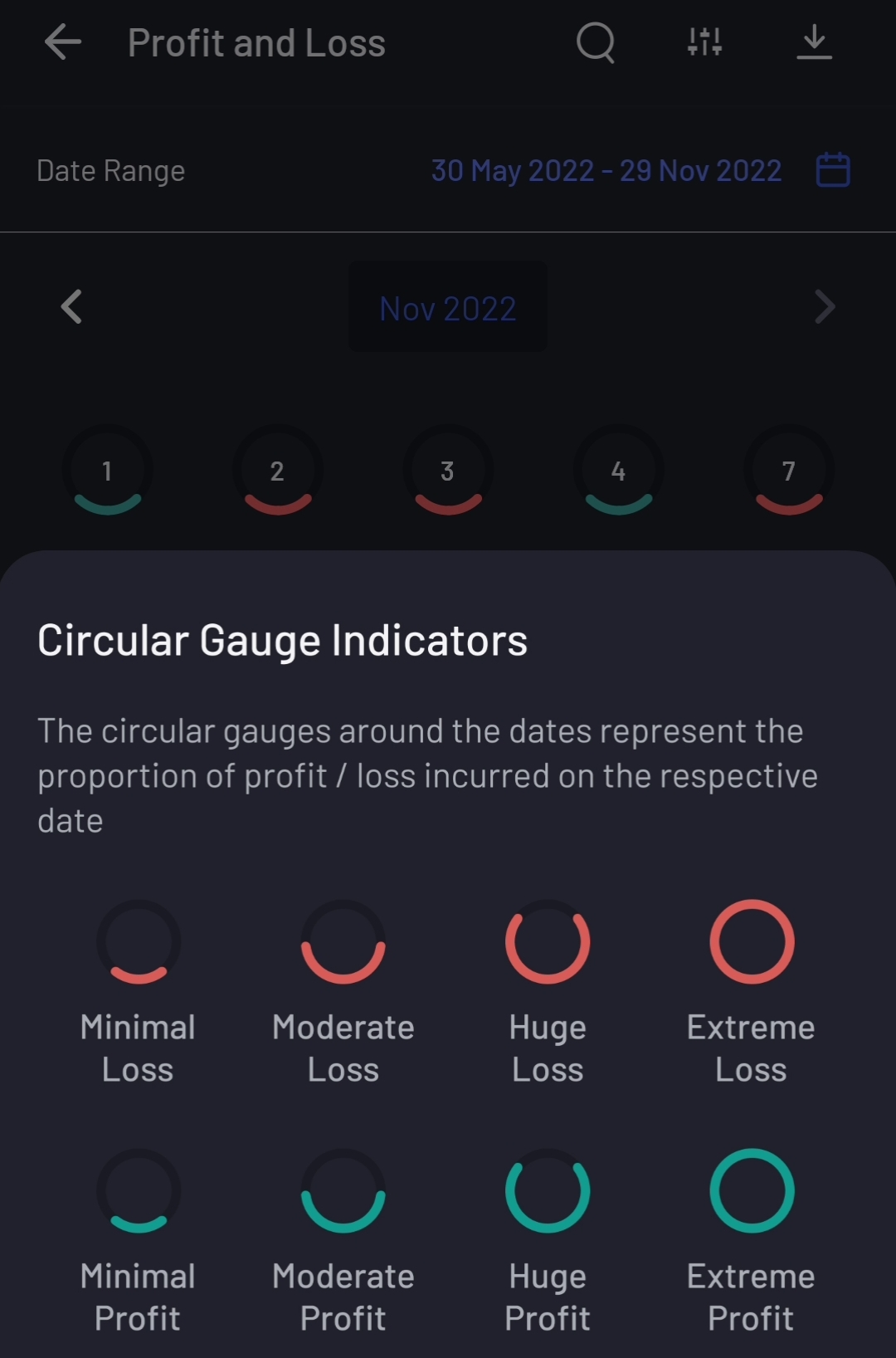Go to the previous month
Viewport: 896px width, 1358px height.
click(x=72, y=307)
